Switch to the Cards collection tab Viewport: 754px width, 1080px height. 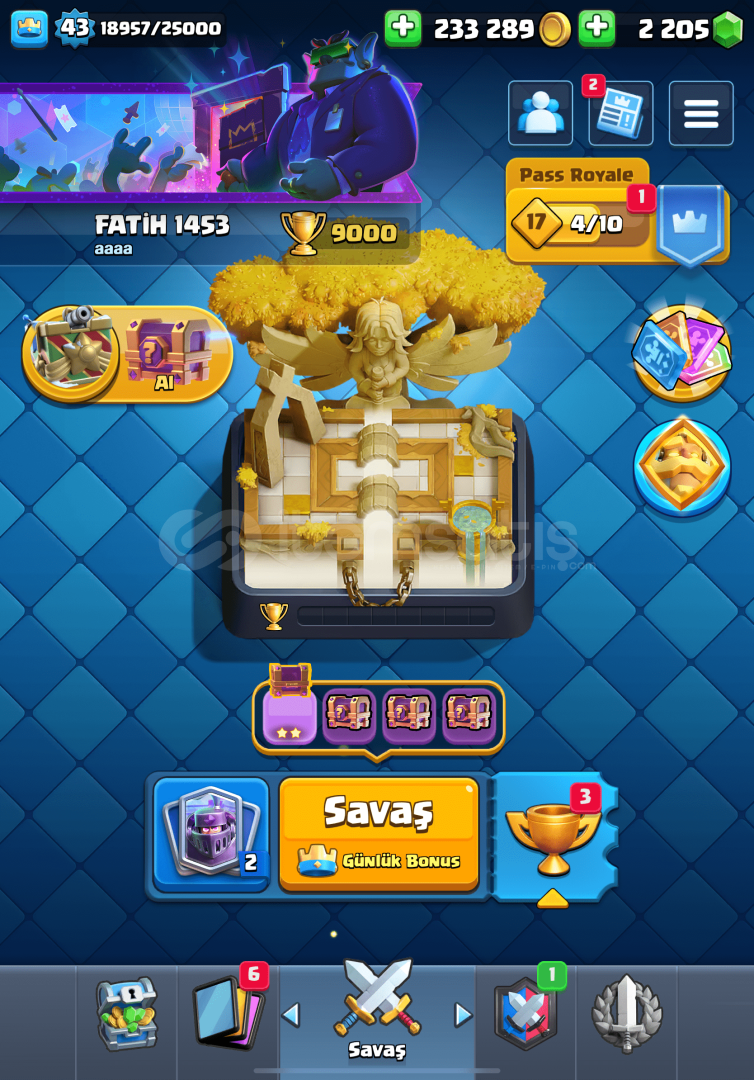pyautogui.click(x=227, y=1014)
